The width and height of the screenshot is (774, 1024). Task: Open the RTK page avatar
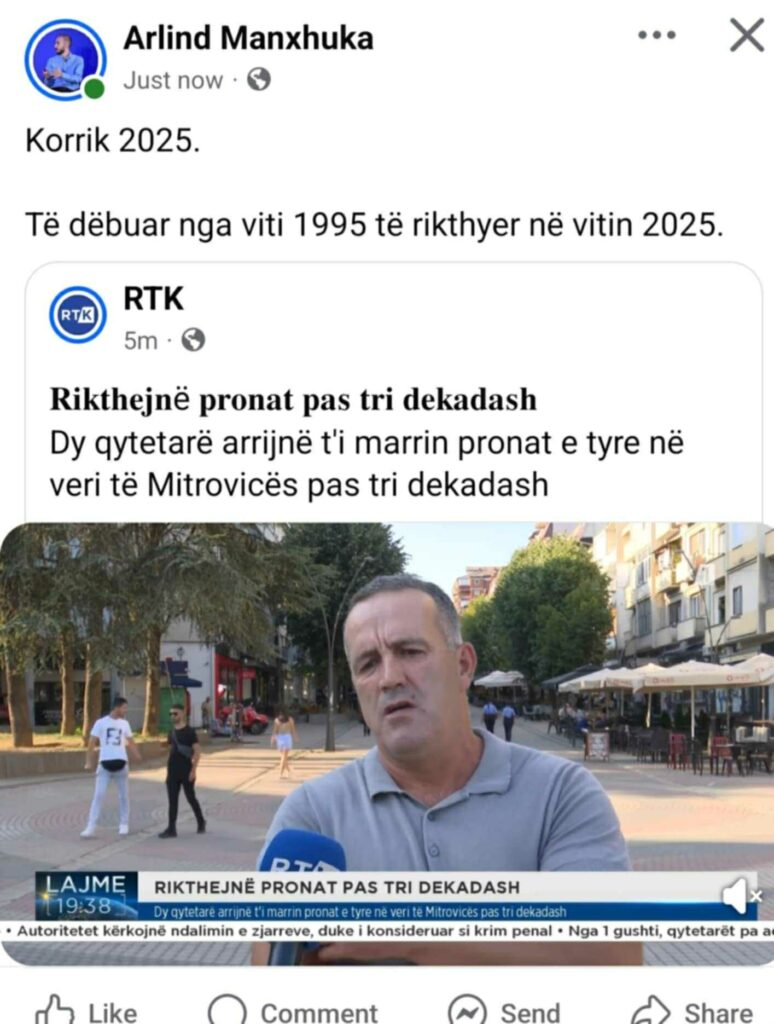pyautogui.click(x=78, y=315)
